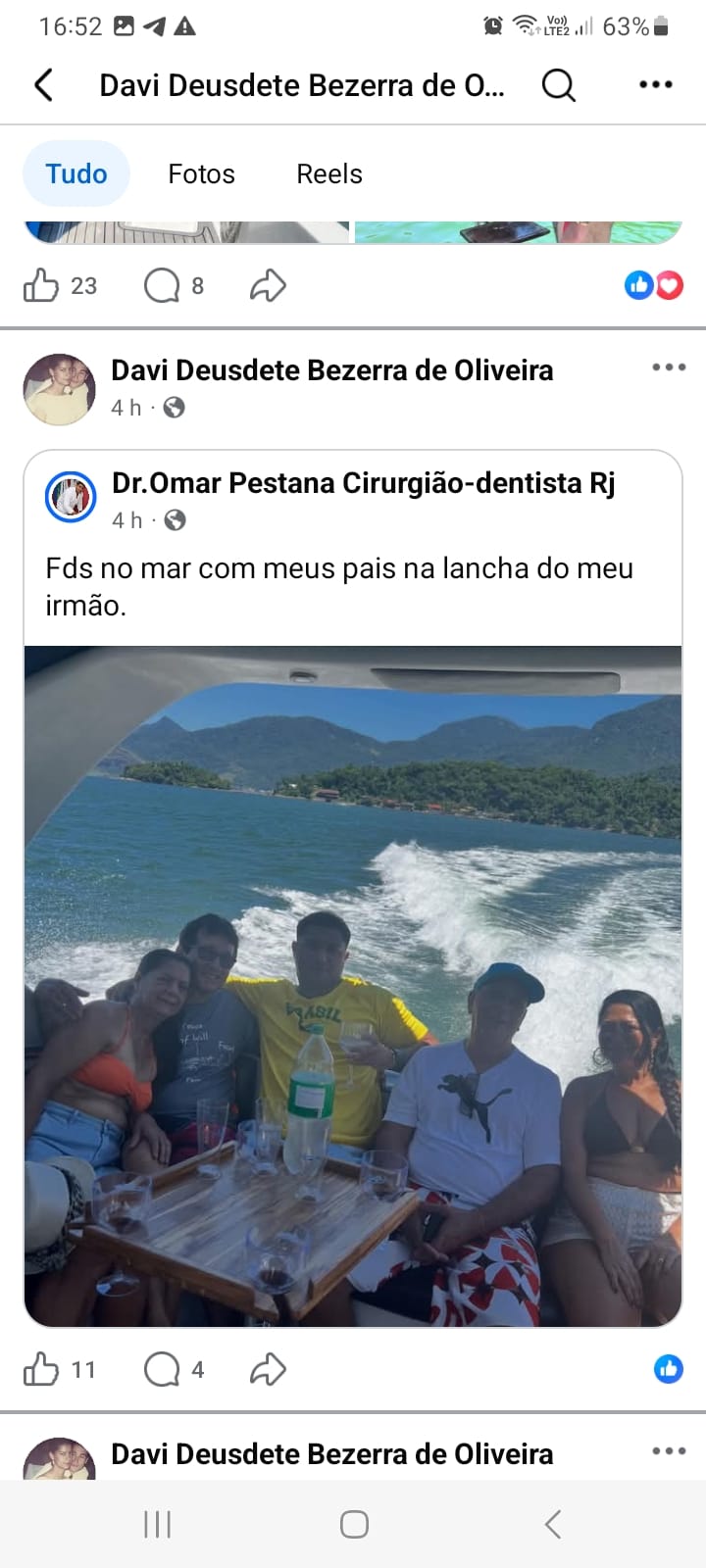Image resolution: width=706 pixels, height=1568 pixels.
Task: Share the boat trip post
Action: (x=268, y=1369)
